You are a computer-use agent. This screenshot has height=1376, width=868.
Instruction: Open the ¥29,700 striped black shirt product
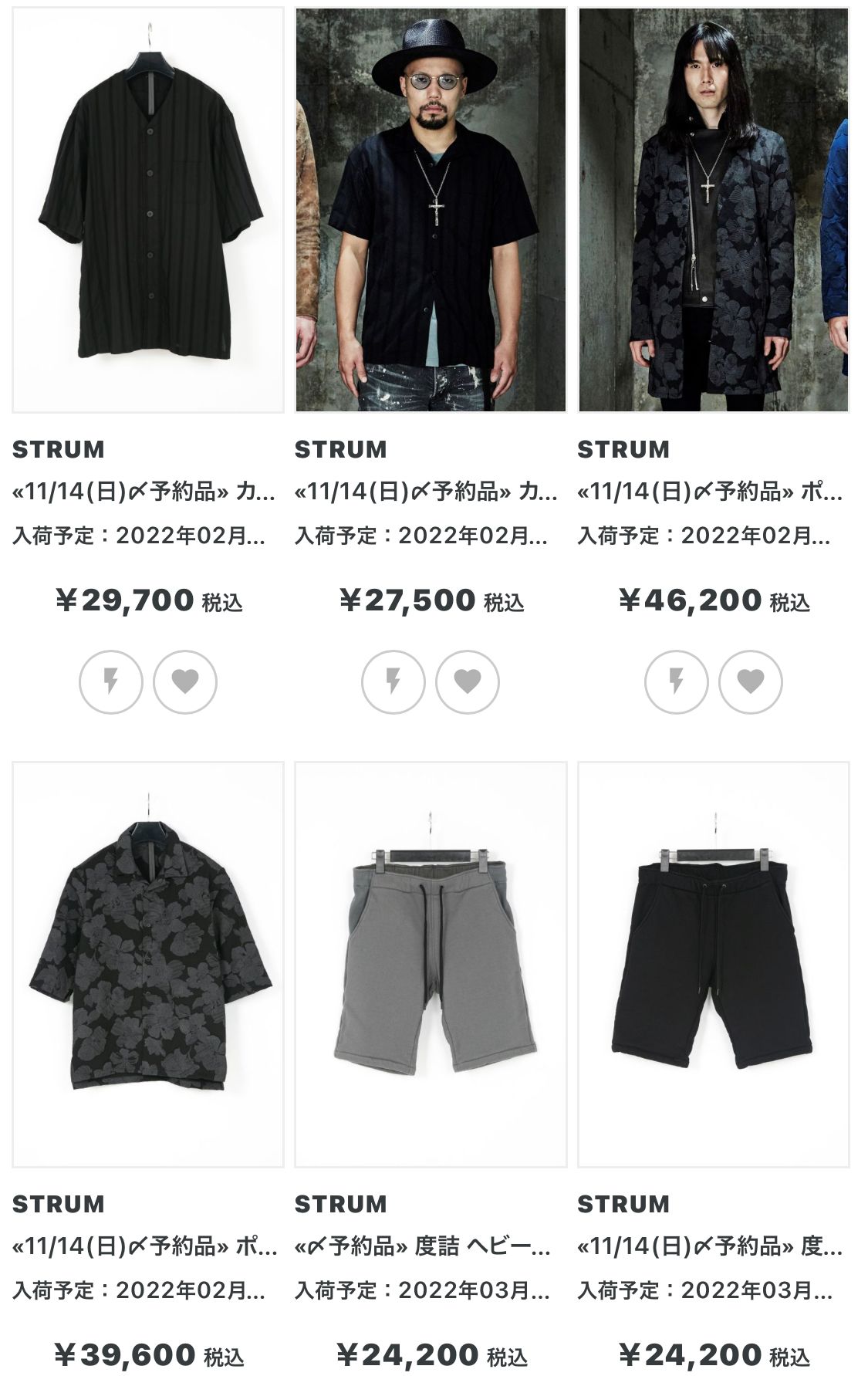click(x=148, y=210)
